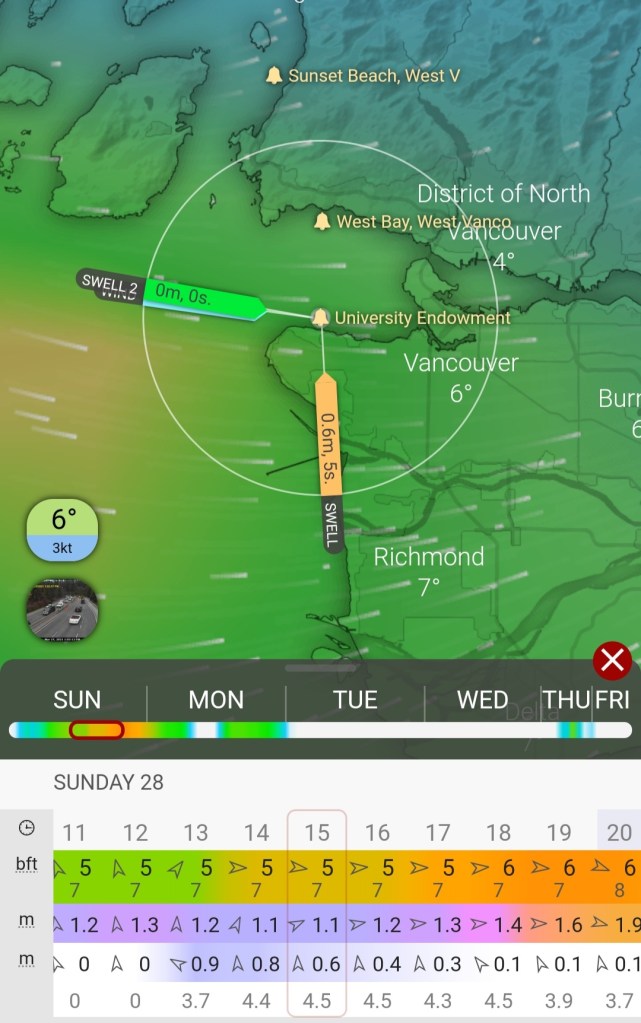Close the forecast panel with red X
The height and width of the screenshot is (1023, 641).
(612, 660)
